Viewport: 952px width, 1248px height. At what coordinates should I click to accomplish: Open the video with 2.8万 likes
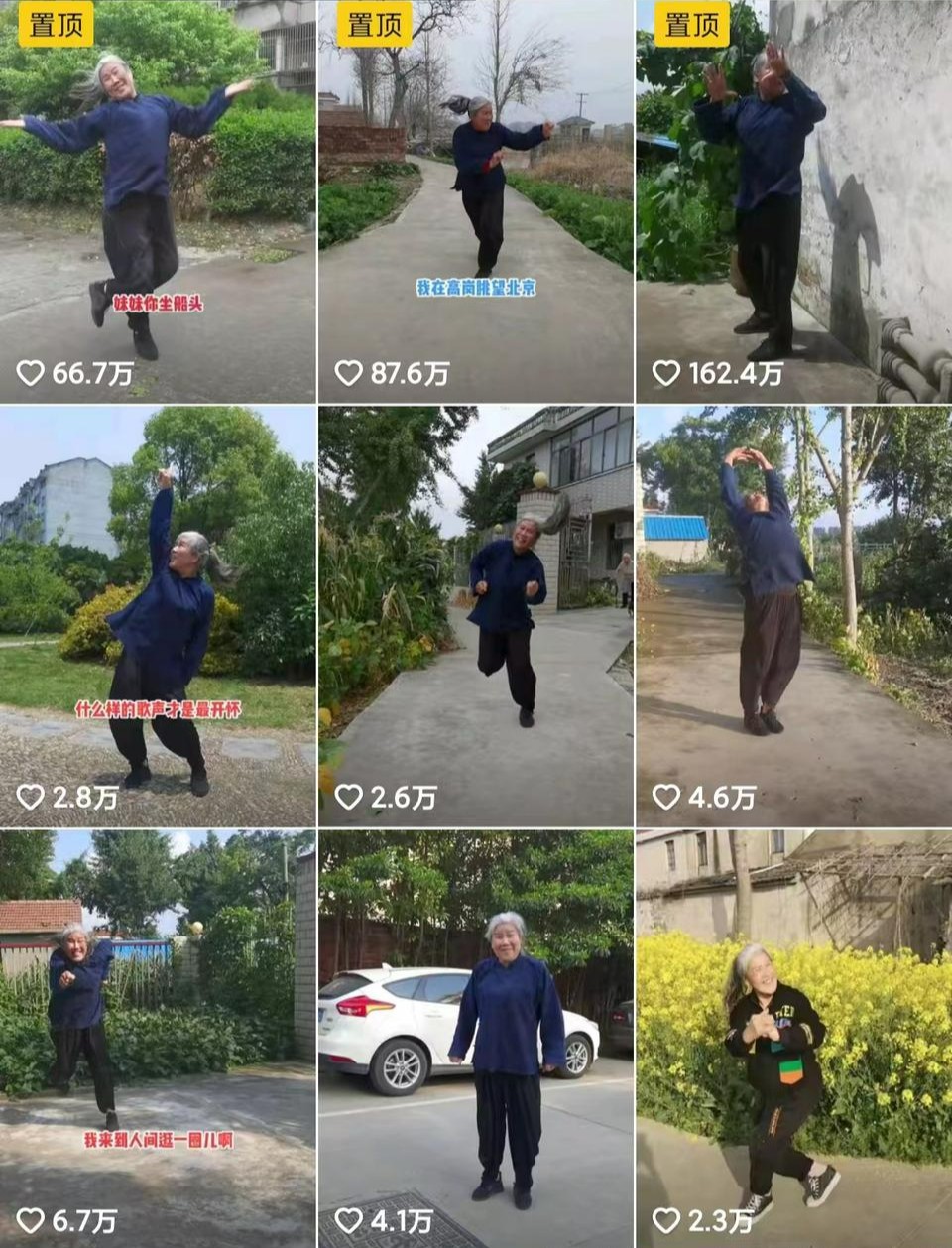[x=157, y=616]
